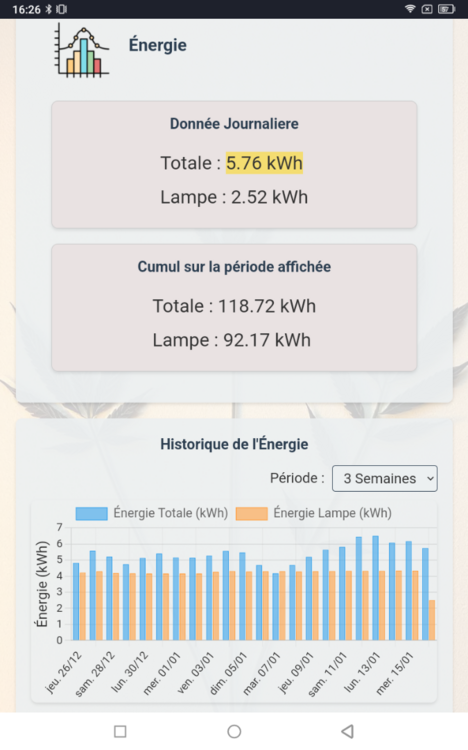468x750 pixels.
Task: Toggle the Énergie Lampe (kWh) legend item
Action: click(314, 513)
